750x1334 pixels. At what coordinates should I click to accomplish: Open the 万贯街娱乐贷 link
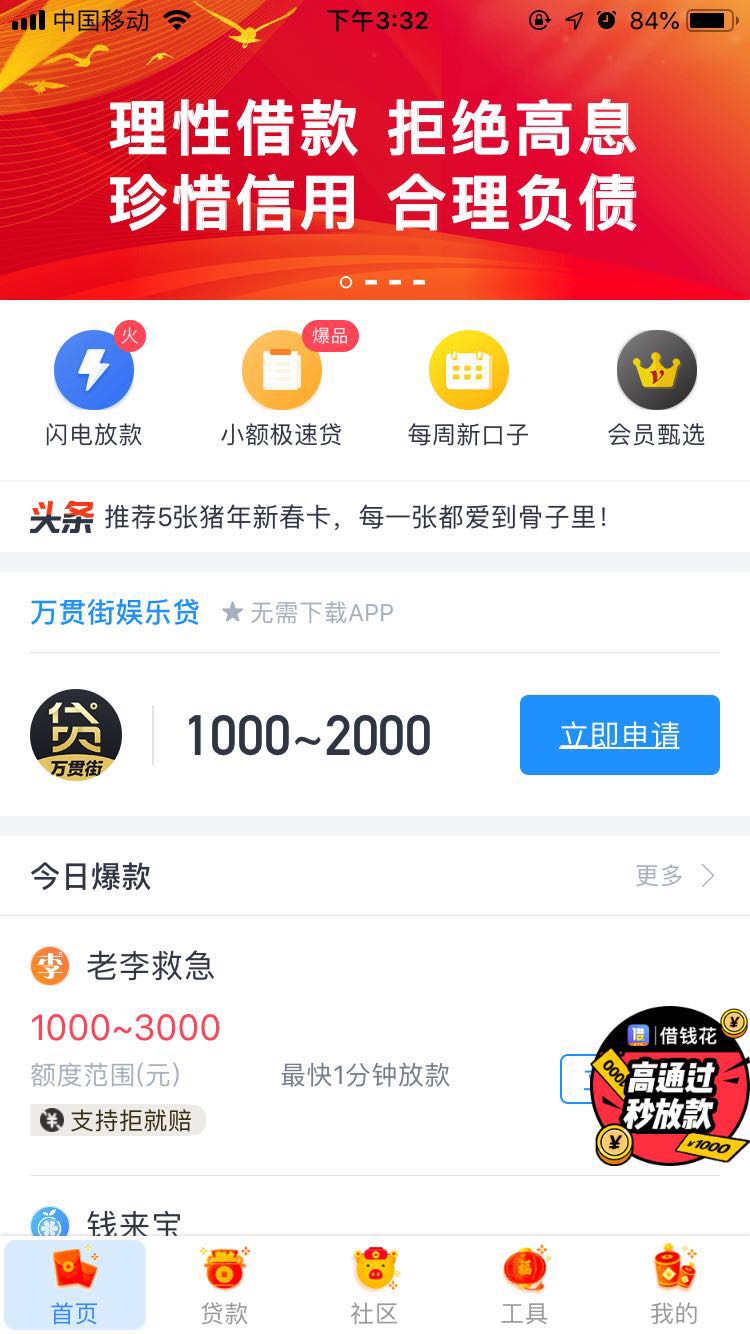click(114, 614)
